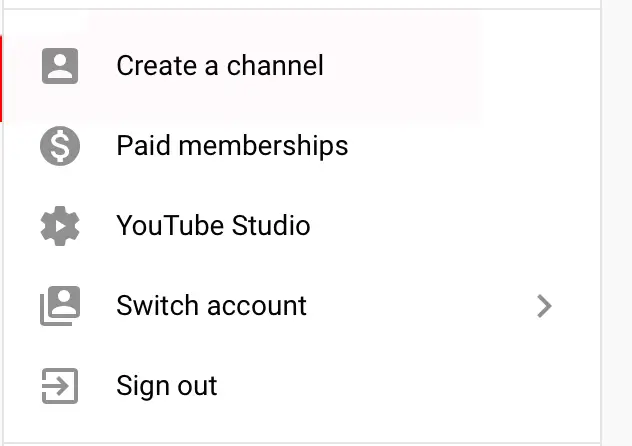Open Paid memberships
Image resolution: width=632 pixels, height=446 pixels.
pyautogui.click(x=232, y=146)
